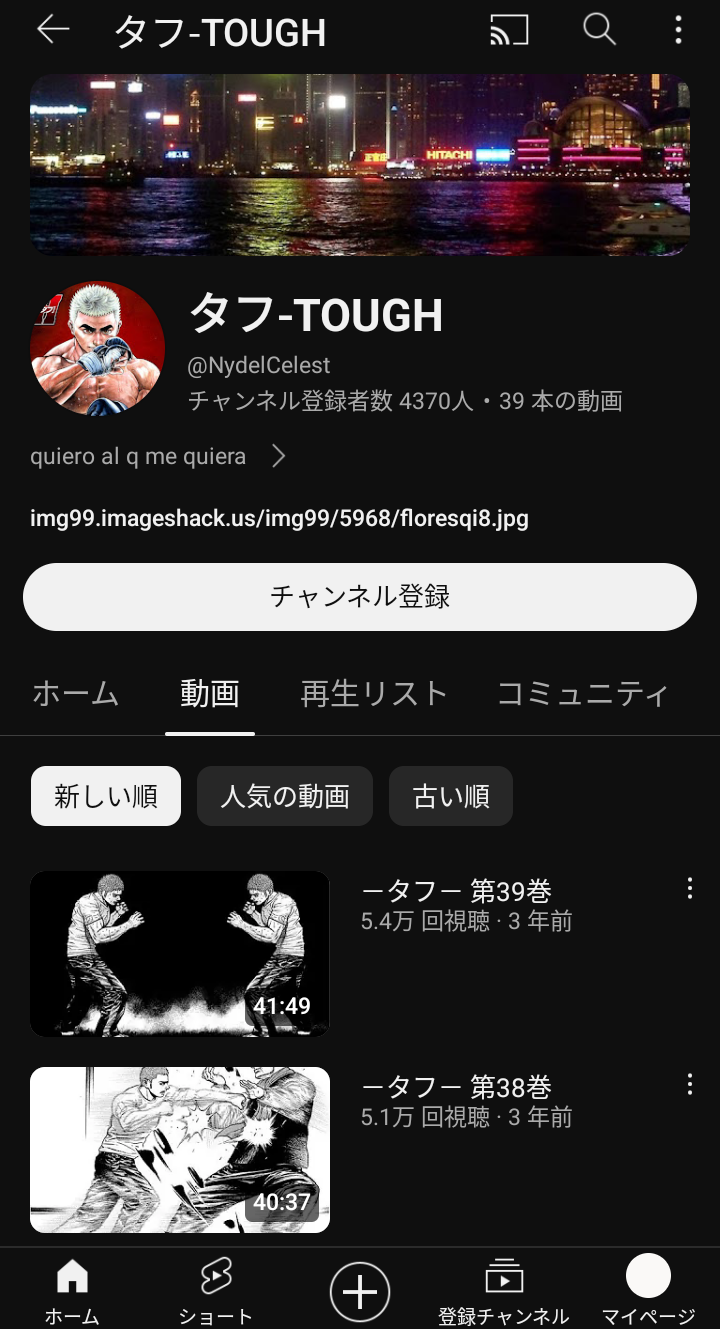This screenshot has height=1329, width=720.
Task: Select the 古い順 filter chip
Action: pyautogui.click(x=450, y=796)
